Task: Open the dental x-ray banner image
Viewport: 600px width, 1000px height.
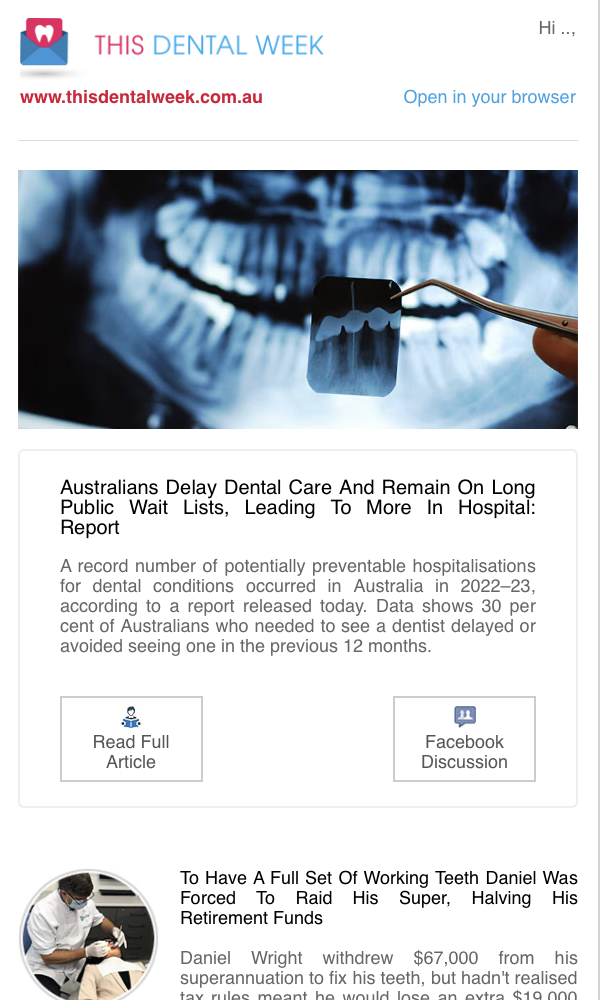Action: pyautogui.click(x=298, y=299)
